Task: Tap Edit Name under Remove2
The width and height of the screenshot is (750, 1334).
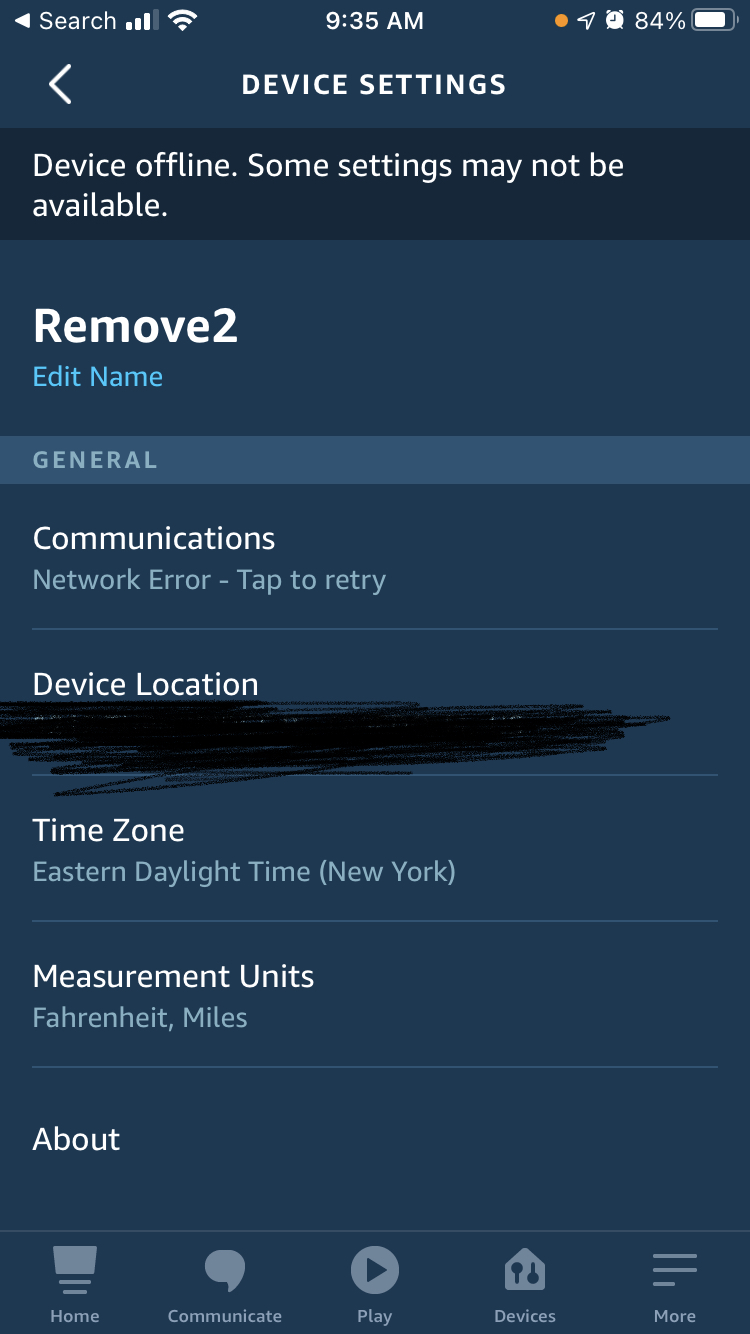Action: coord(97,377)
